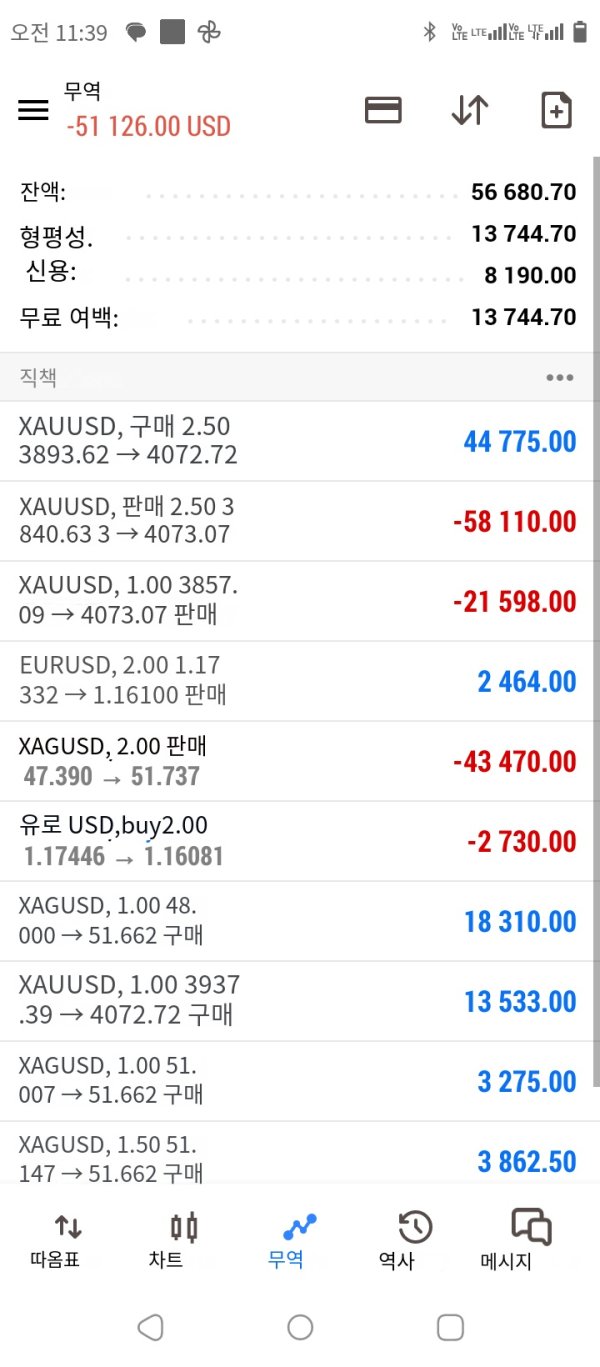Image resolution: width=600 pixels, height=1367 pixels.
Task: Select the XAGUSD 2.00 판매 position
Action: pyautogui.click(x=298, y=761)
